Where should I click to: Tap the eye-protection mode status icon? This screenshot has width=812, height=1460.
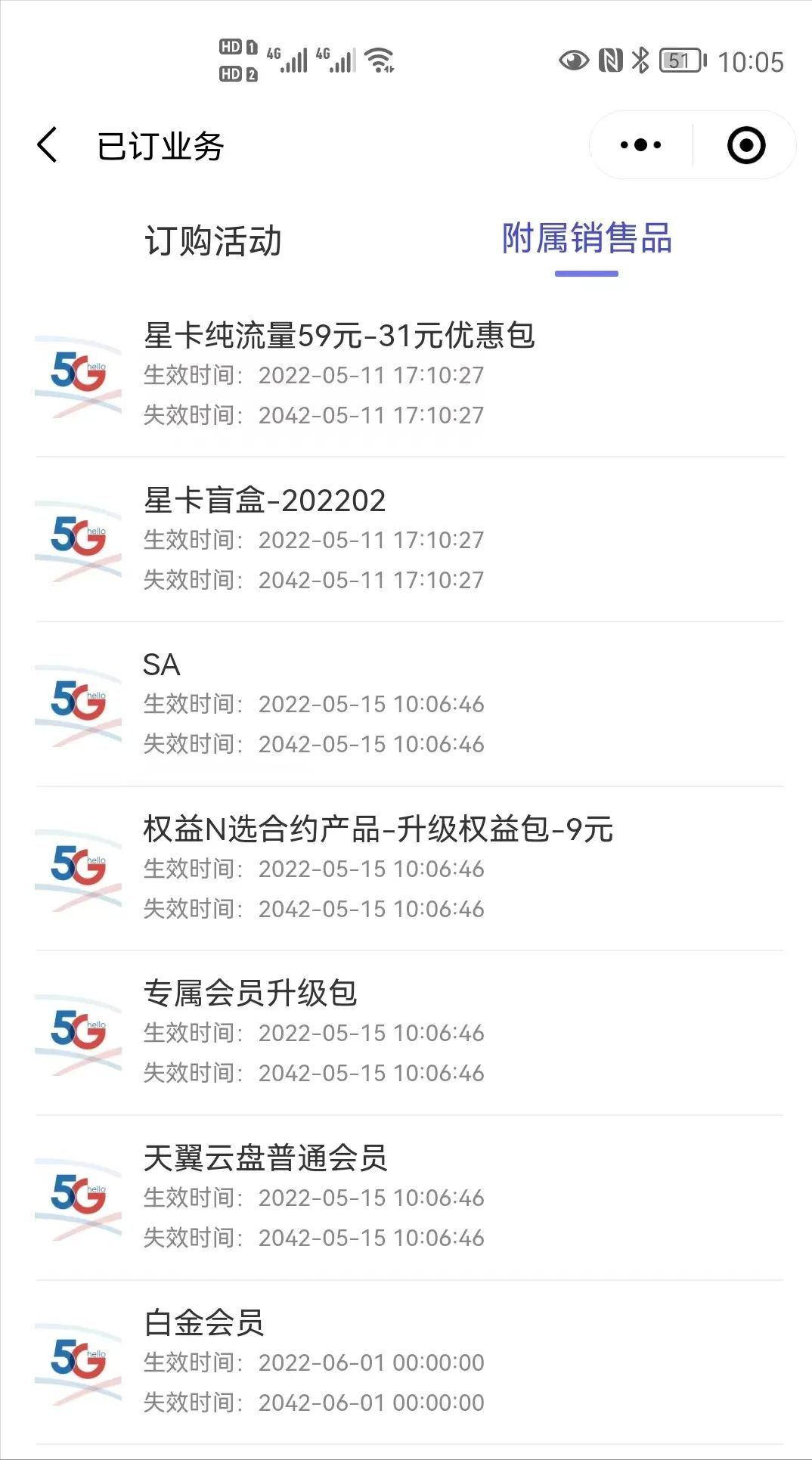click(575, 58)
